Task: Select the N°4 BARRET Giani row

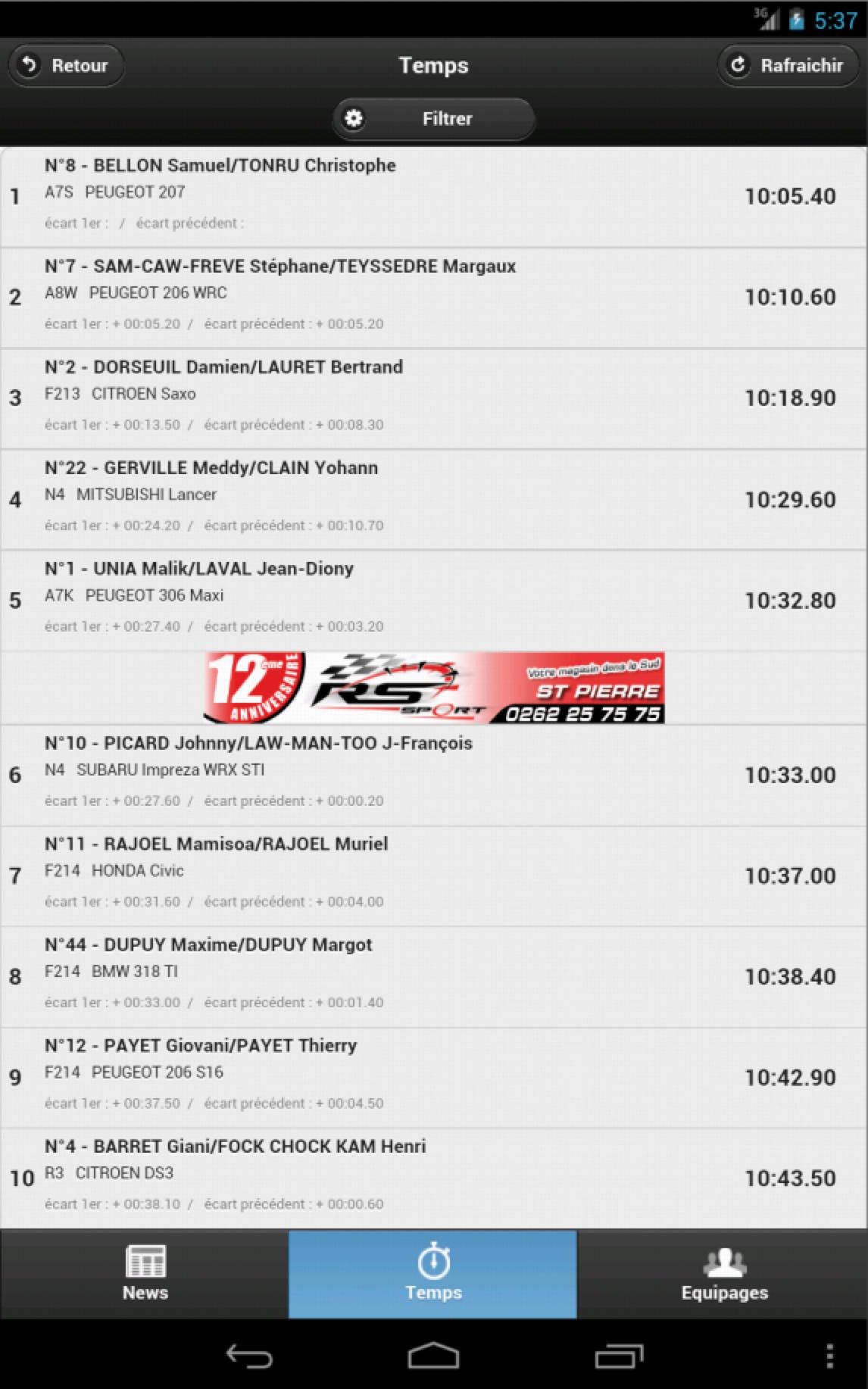Action: (433, 1177)
